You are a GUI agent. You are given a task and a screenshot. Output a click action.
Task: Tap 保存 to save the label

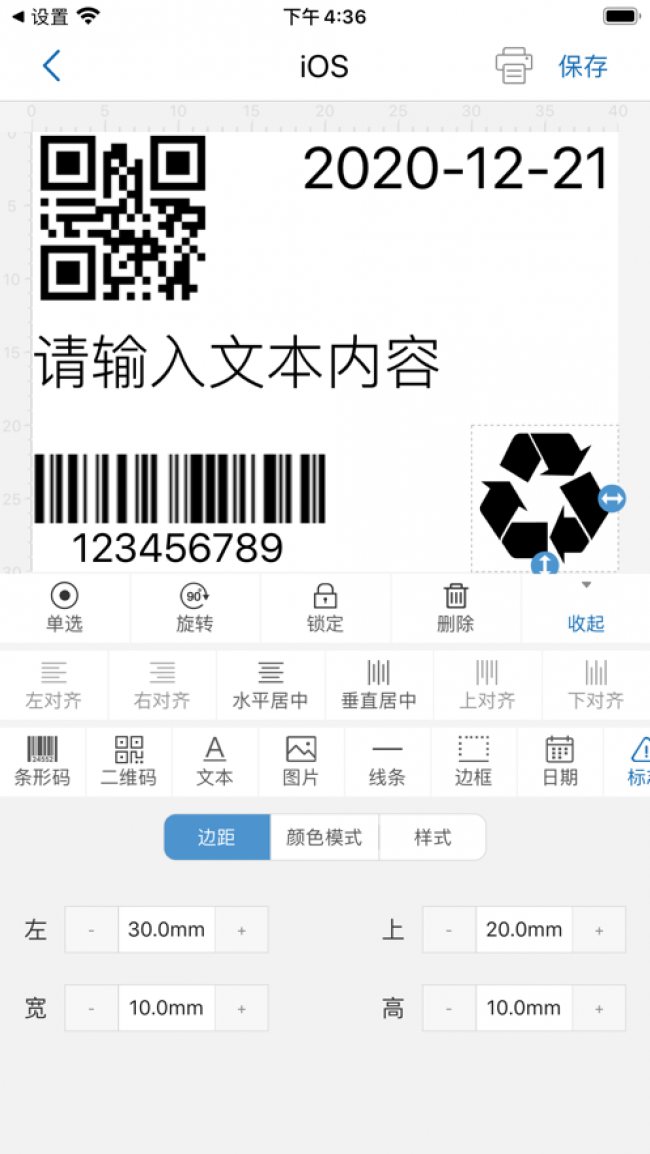tap(583, 66)
